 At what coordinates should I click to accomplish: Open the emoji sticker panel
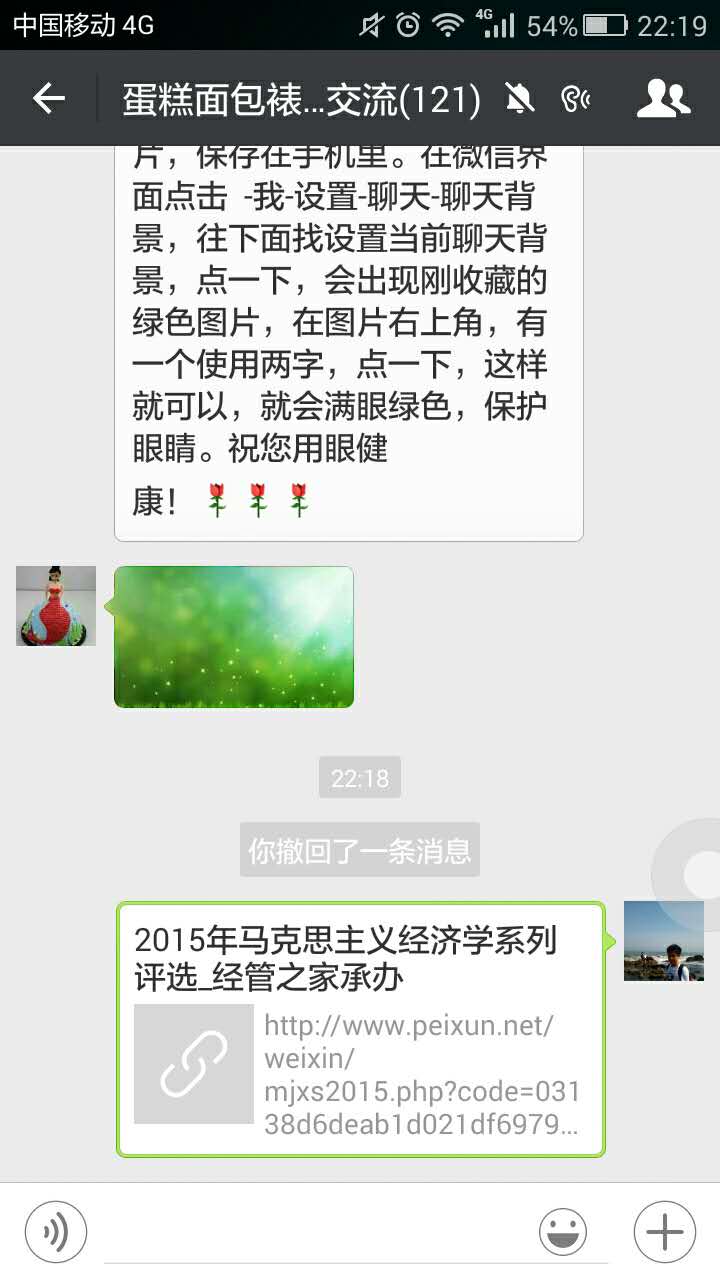tap(563, 1231)
